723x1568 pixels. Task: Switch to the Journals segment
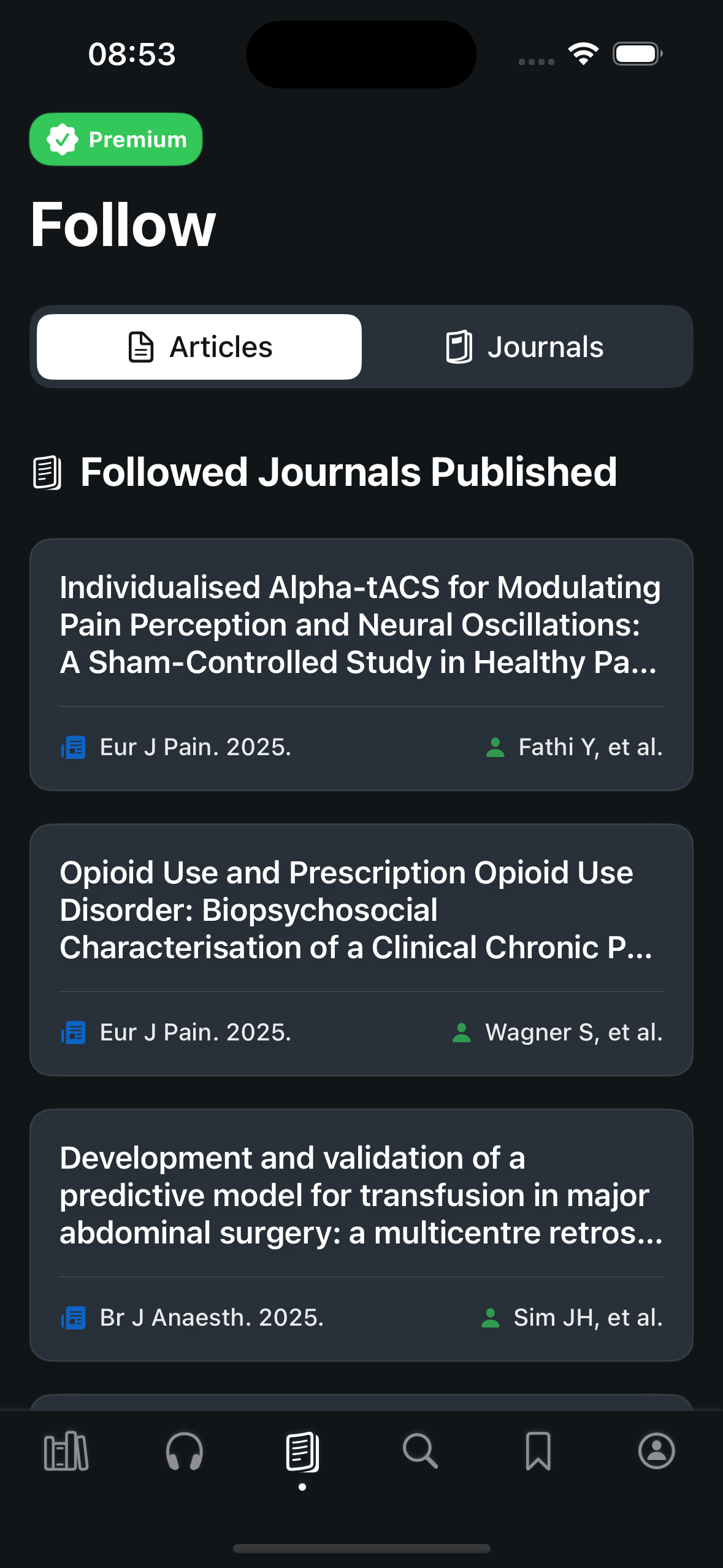point(524,347)
